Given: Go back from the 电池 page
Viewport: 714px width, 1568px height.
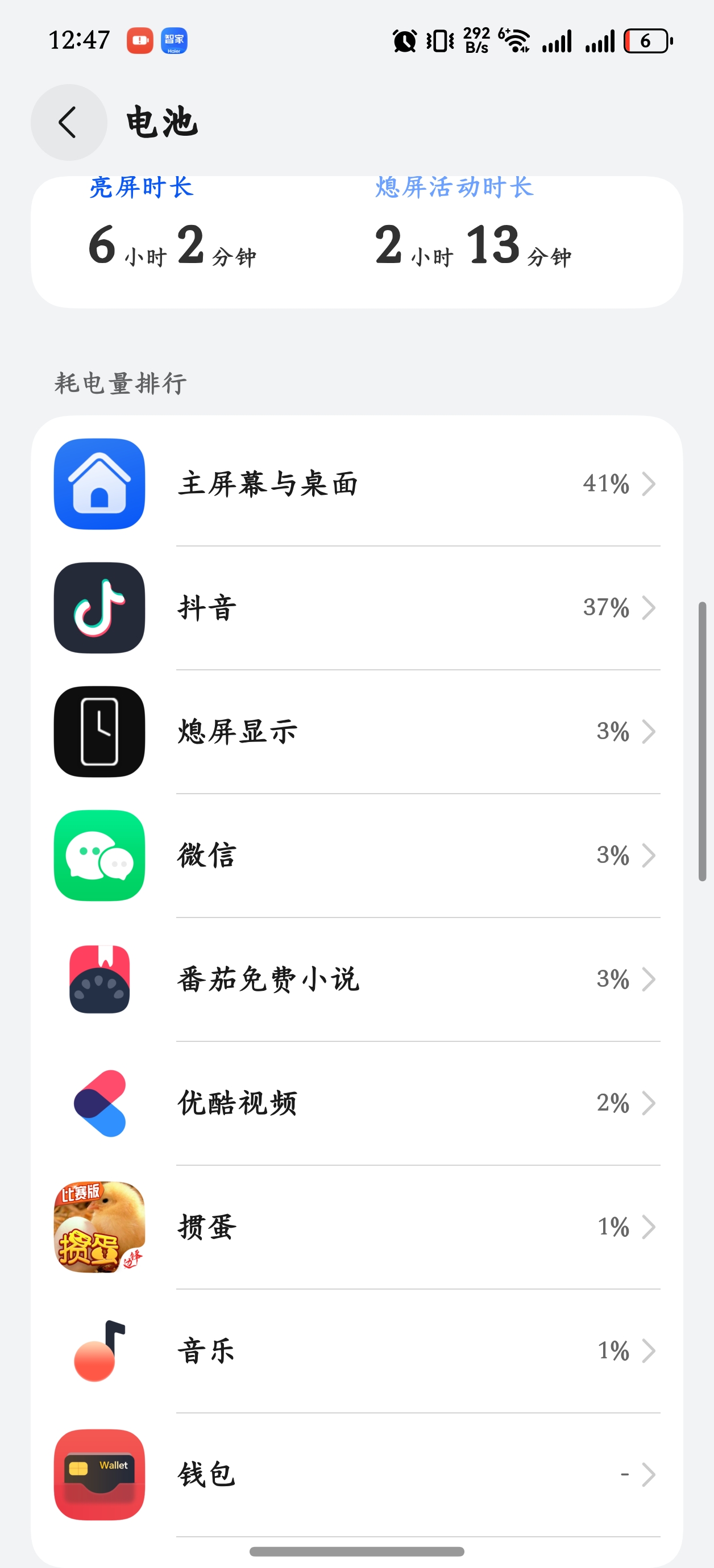Looking at the screenshot, I should (68, 122).
